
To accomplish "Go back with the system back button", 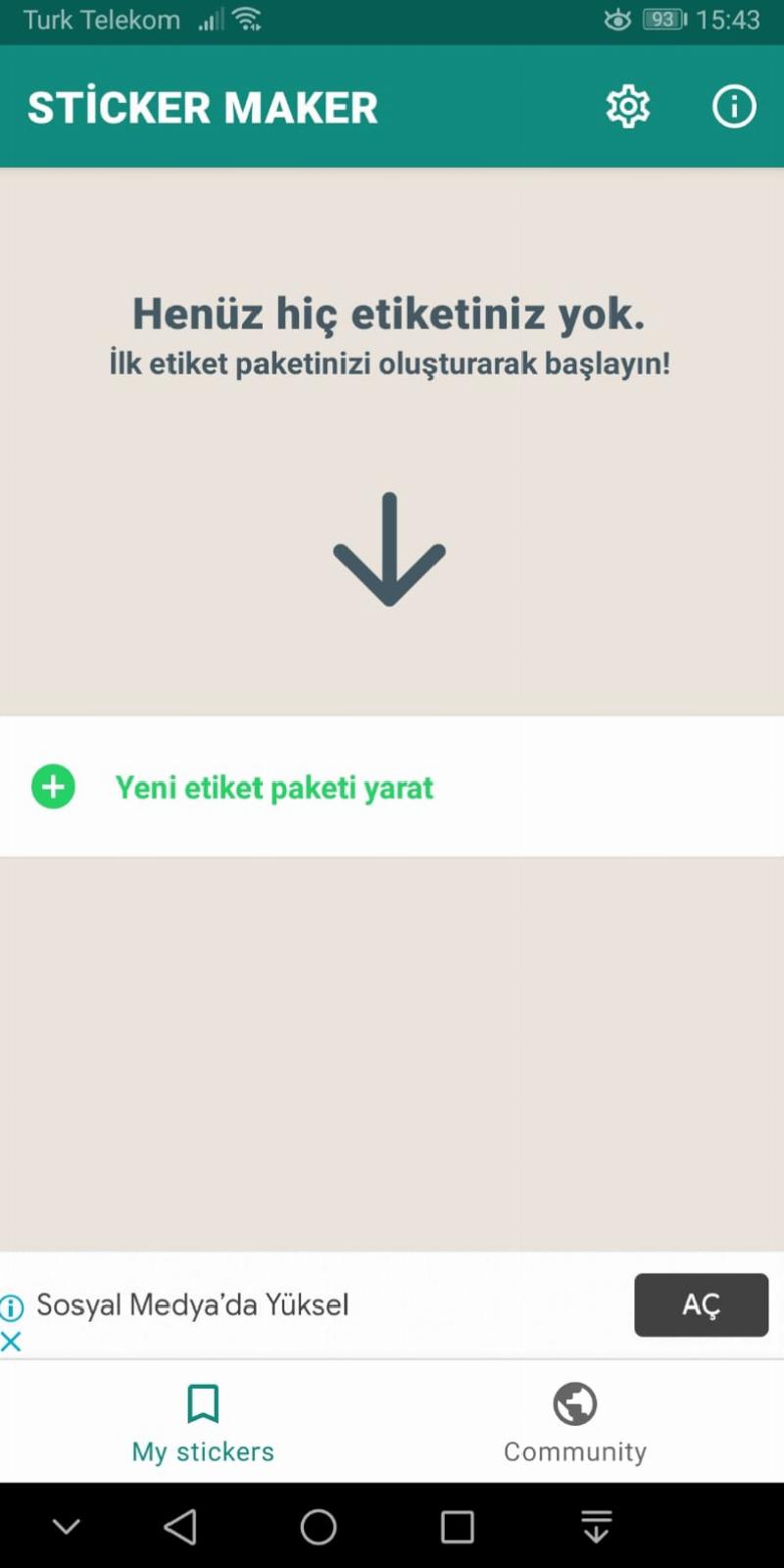I will click(180, 1526).
